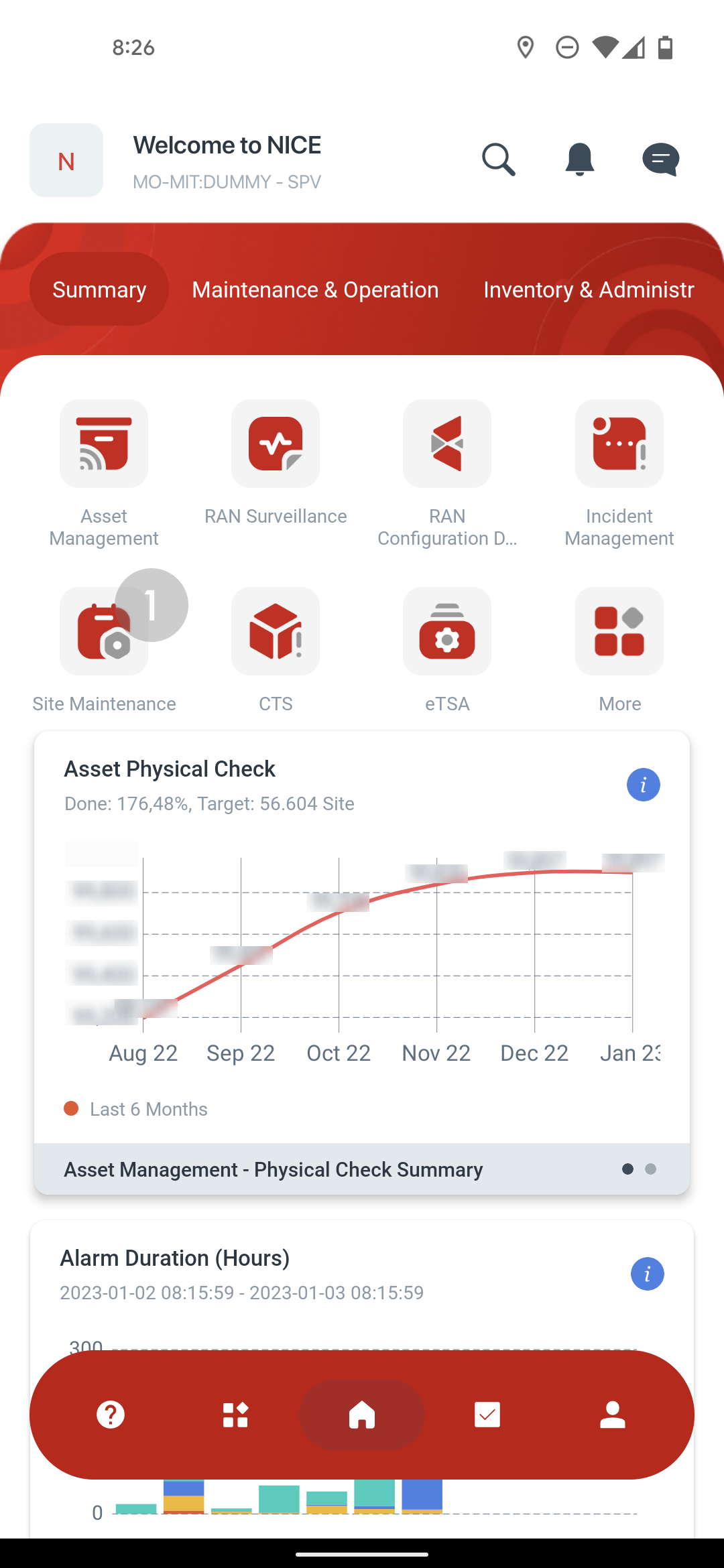This screenshot has height=1568, width=724.
Task: Open the CTS module
Action: click(x=276, y=631)
